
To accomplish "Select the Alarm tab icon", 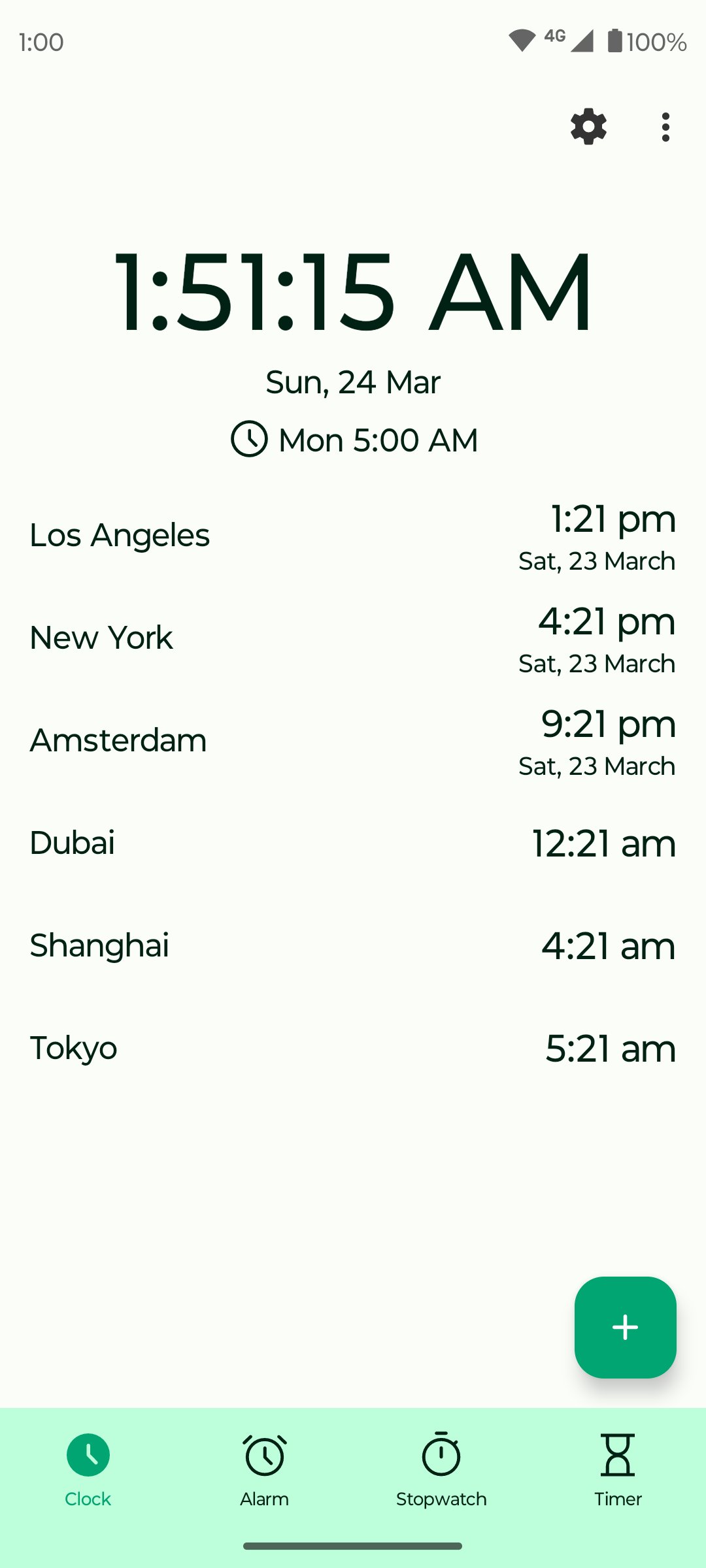I will pos(264,1456).
